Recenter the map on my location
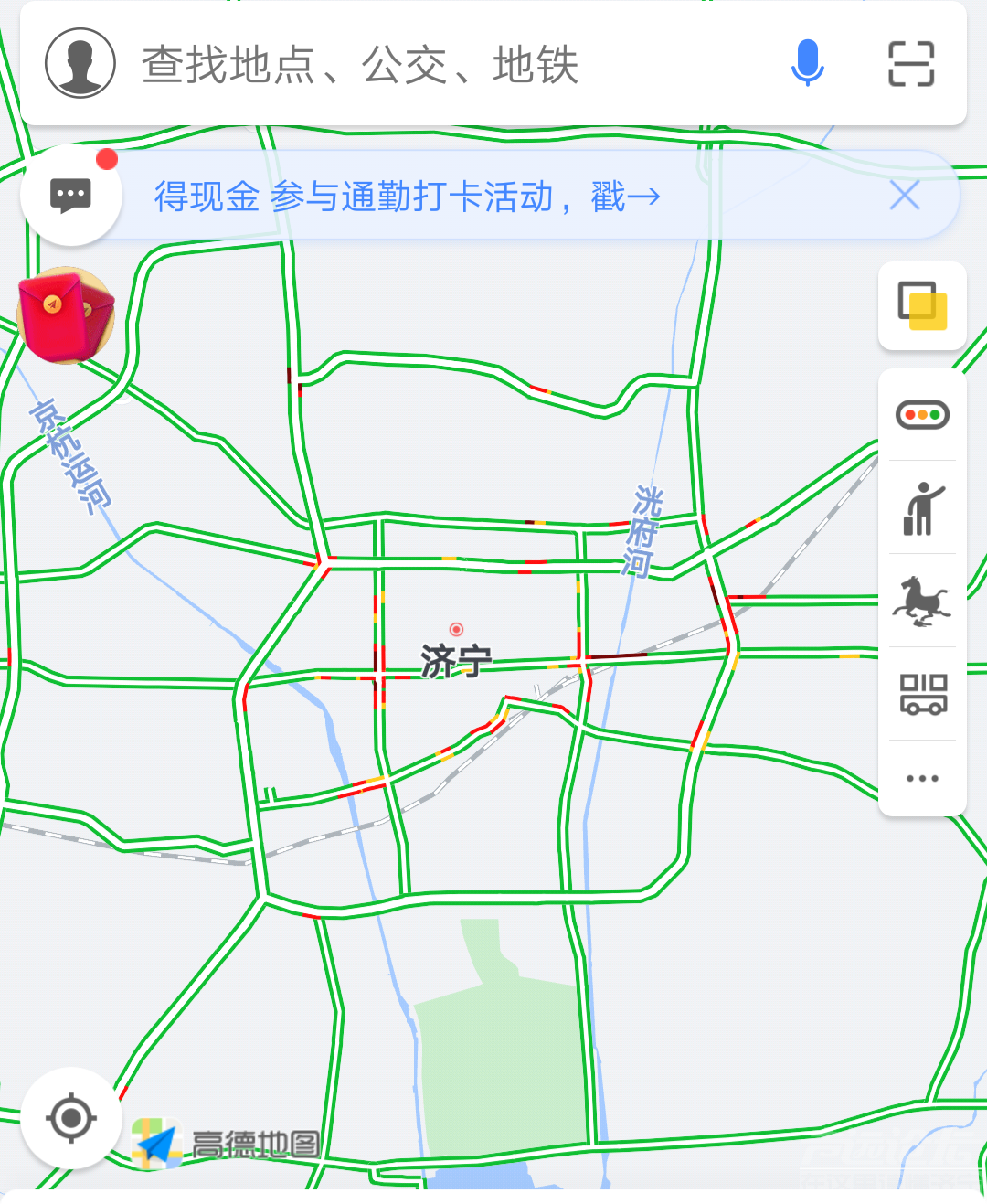This screenshot has width=987, height=1204. pos(71,1117)
